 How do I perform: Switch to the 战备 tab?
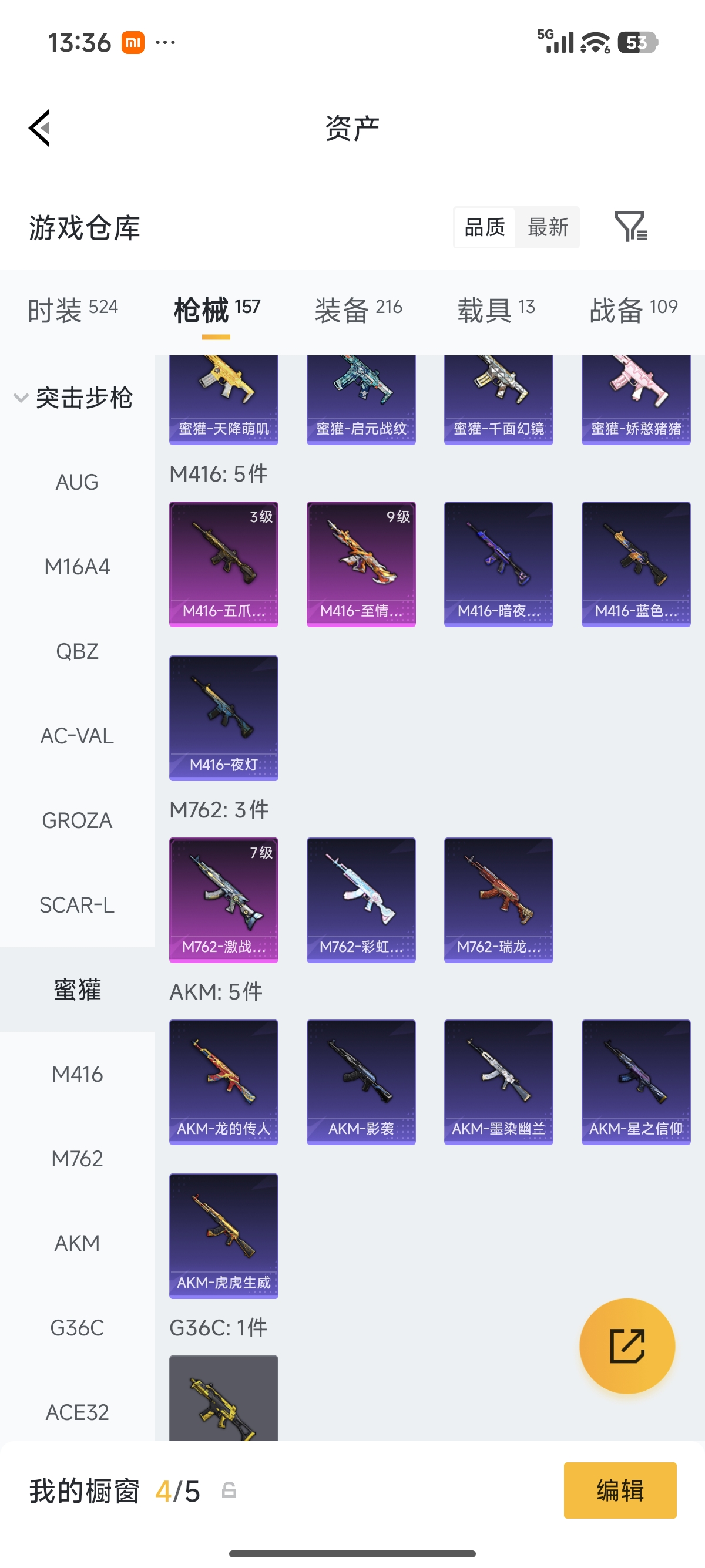634,309
